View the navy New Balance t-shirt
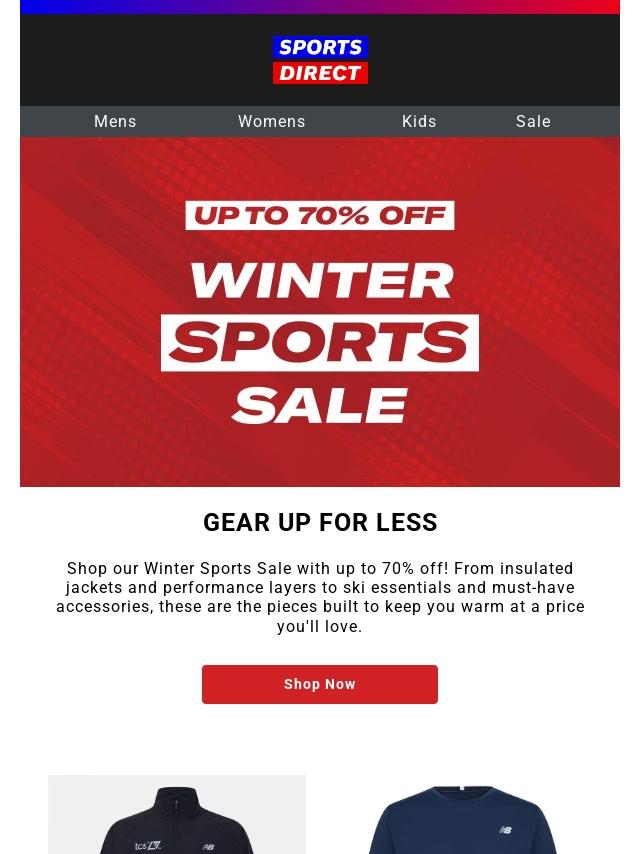 click(461, 819)
